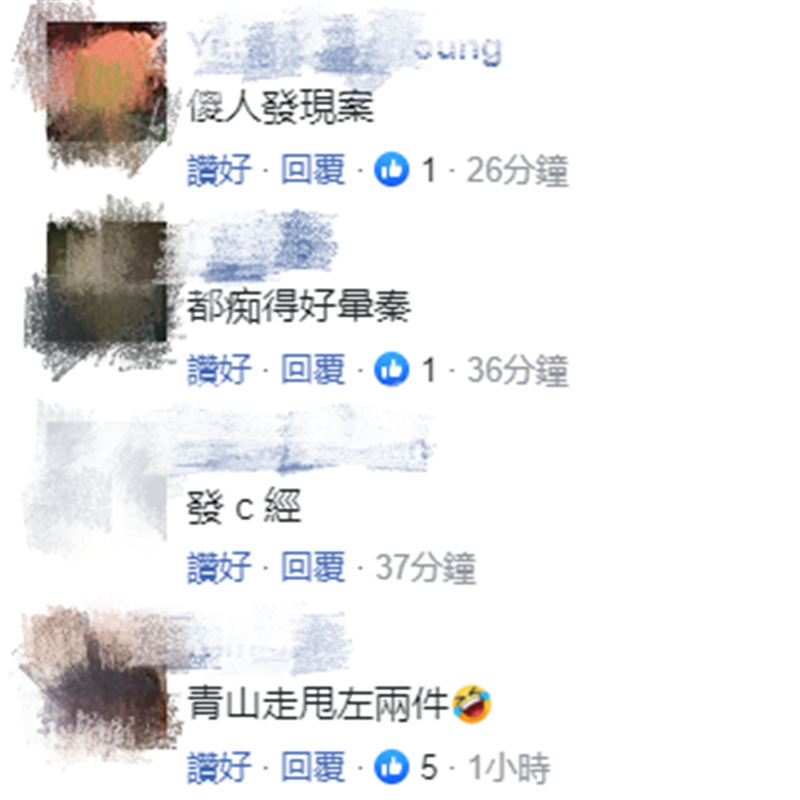Reply to the comment 青山走甩左兩件
The image size is (800, 800).
coord(312,768)
